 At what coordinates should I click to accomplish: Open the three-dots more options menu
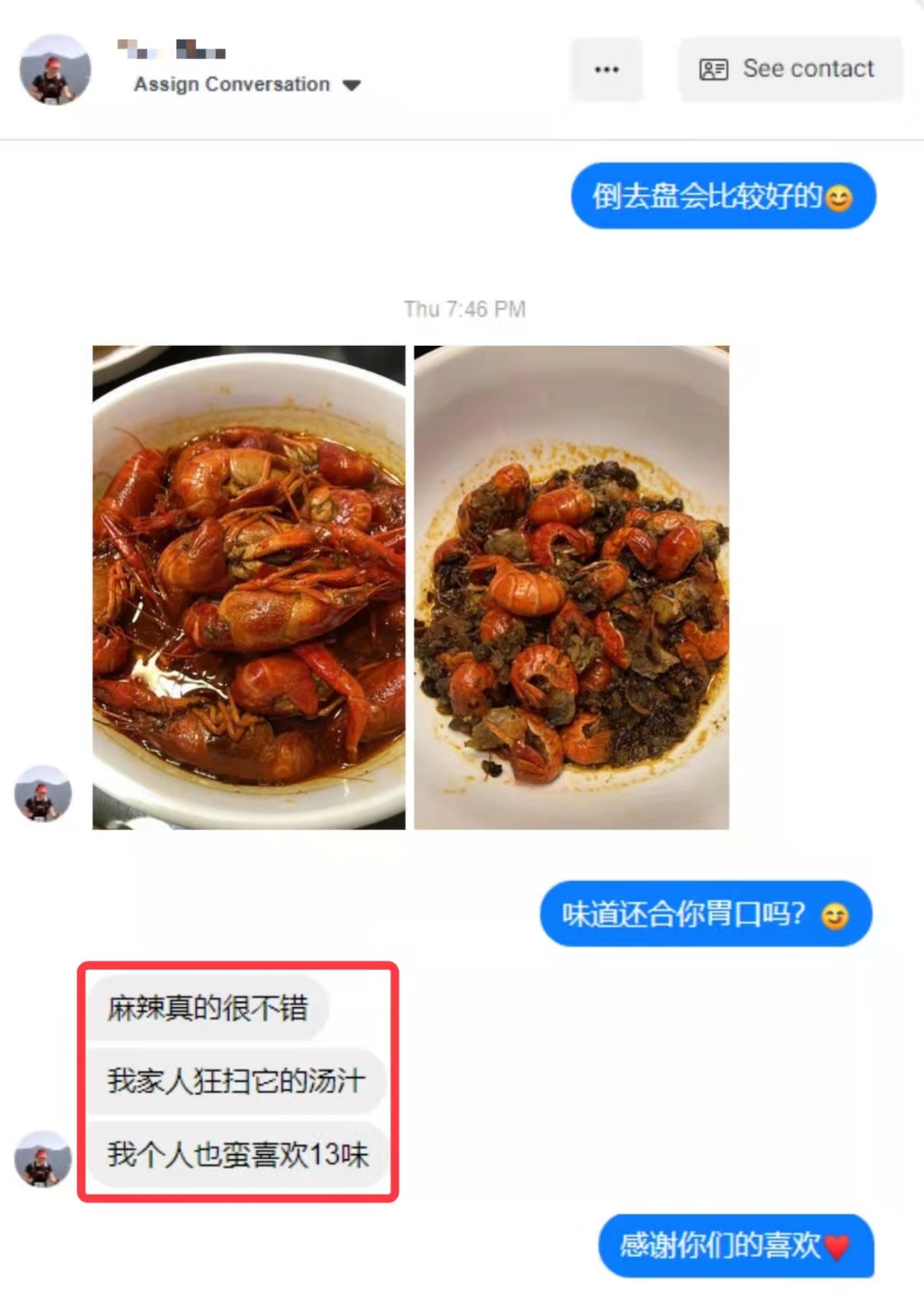[x=606, y=70]
